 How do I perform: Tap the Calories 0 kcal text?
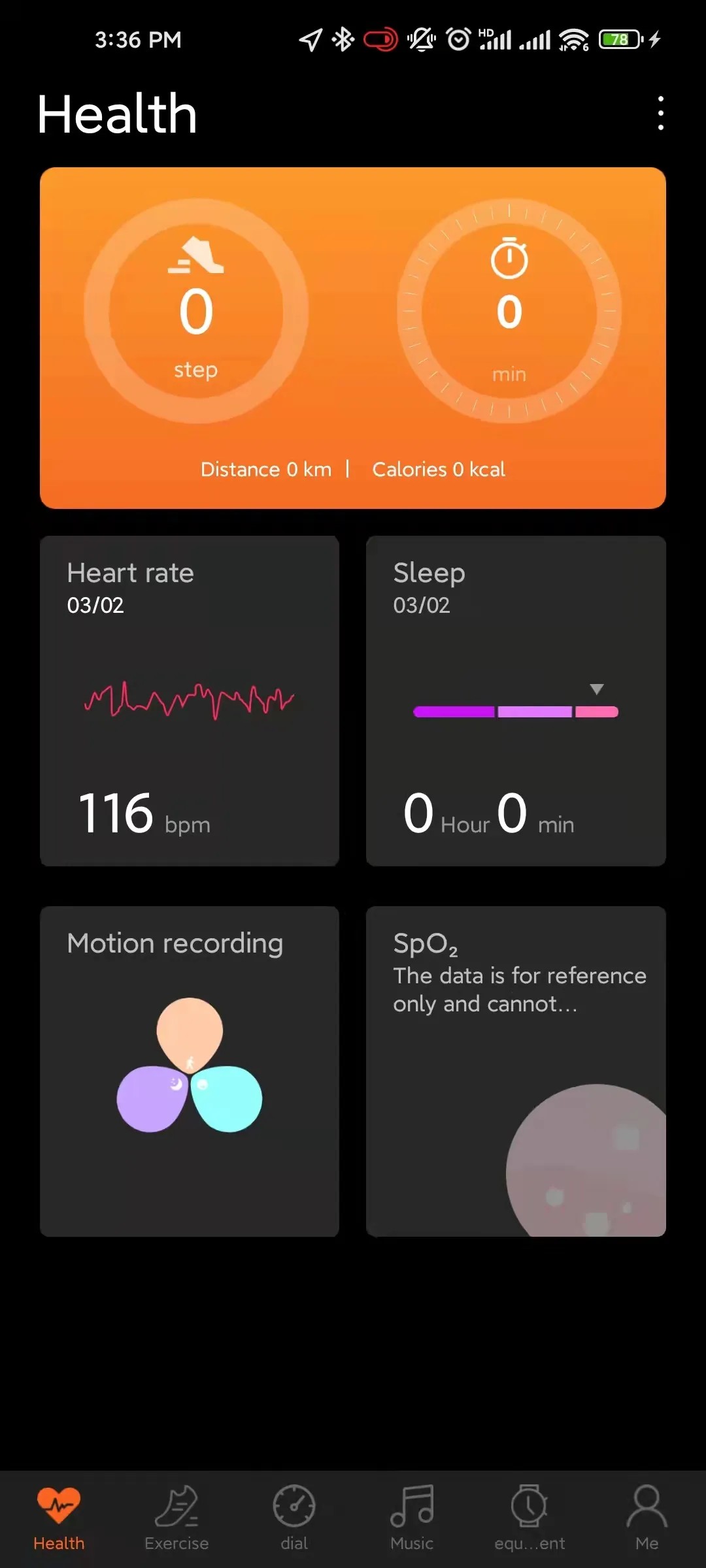(x=439, y=469)
